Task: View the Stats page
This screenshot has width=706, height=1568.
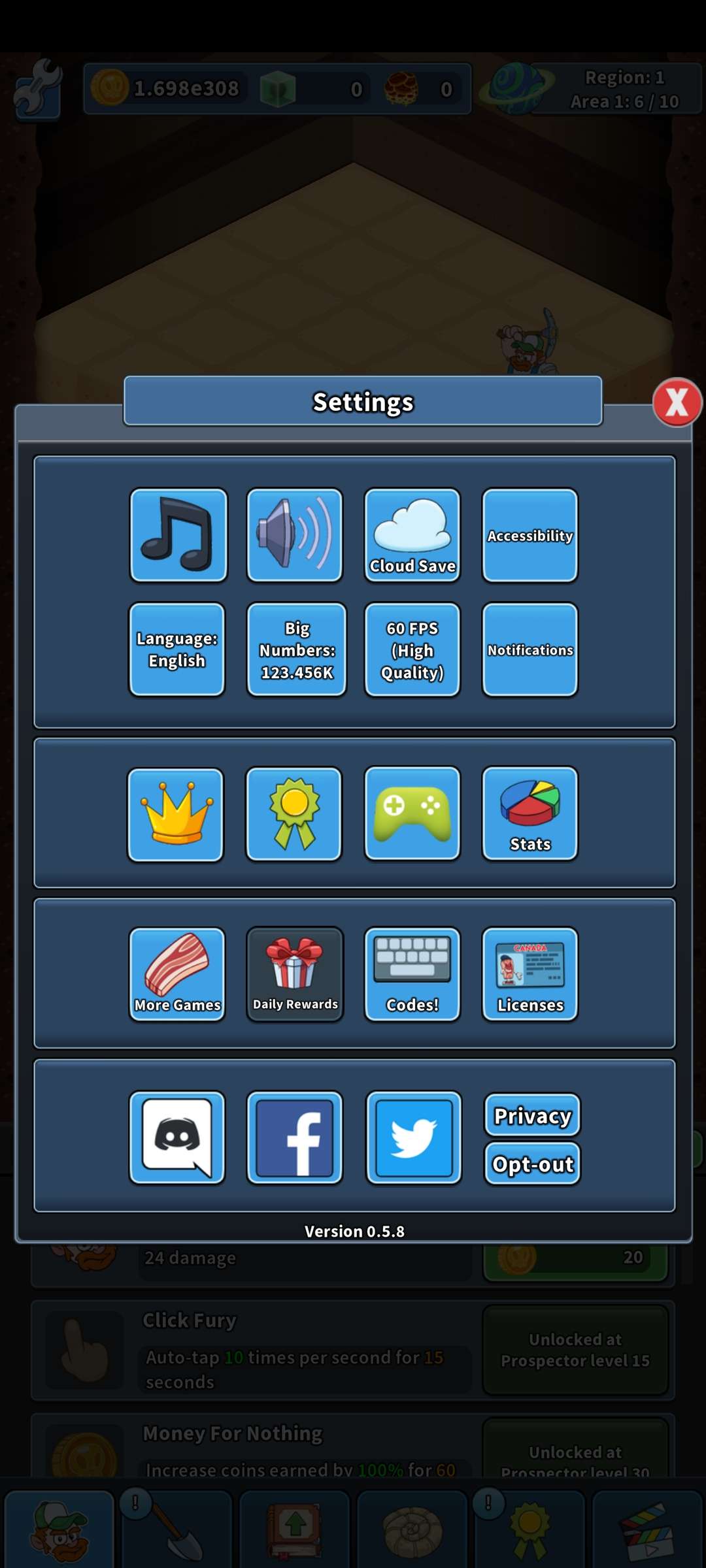Action: [x=530, y=813]
